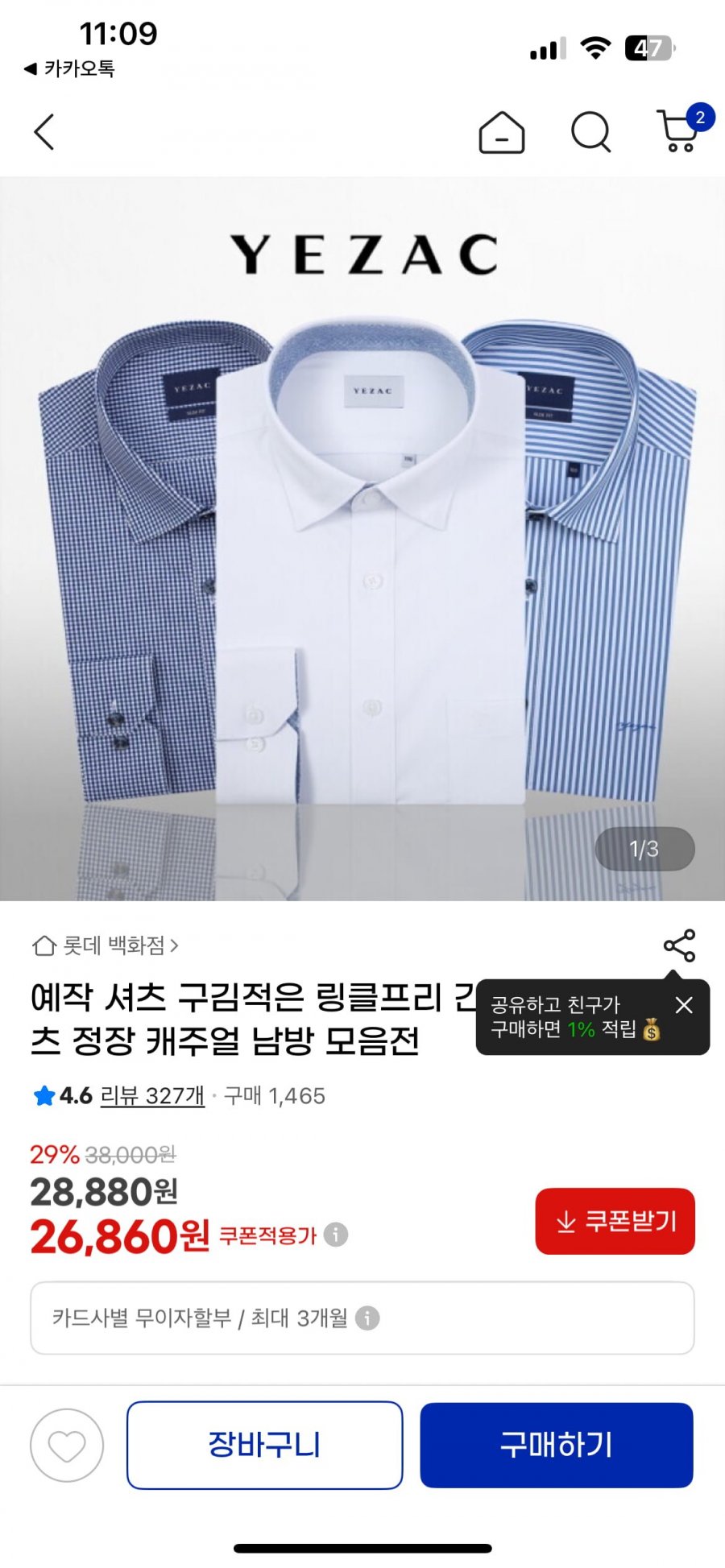The height and width of the screenshot is (1568, 725).
Task: Return to 카카오톡 from the status bar
Action: click(x=69, y=69)
